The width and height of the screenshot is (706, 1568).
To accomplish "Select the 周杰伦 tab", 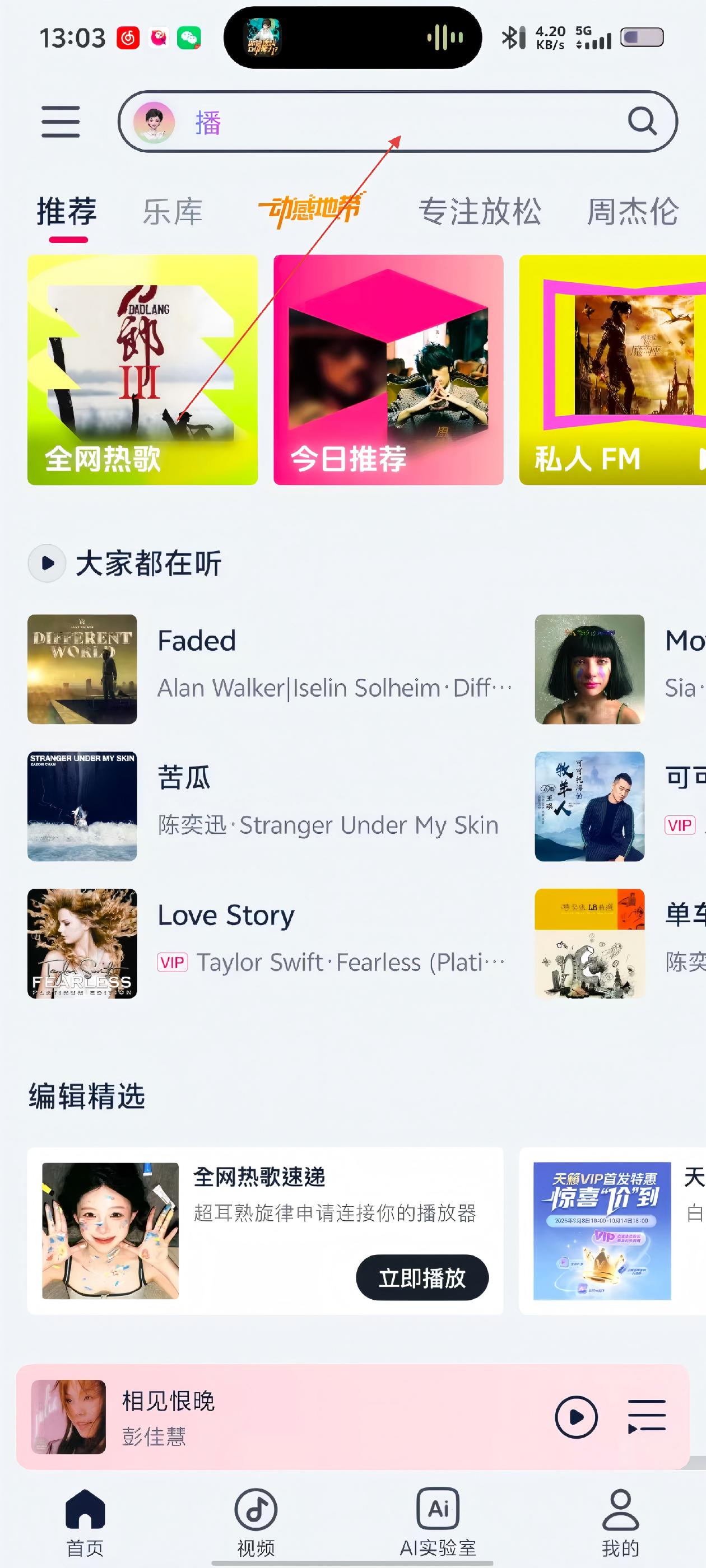I will click(632, 212).
